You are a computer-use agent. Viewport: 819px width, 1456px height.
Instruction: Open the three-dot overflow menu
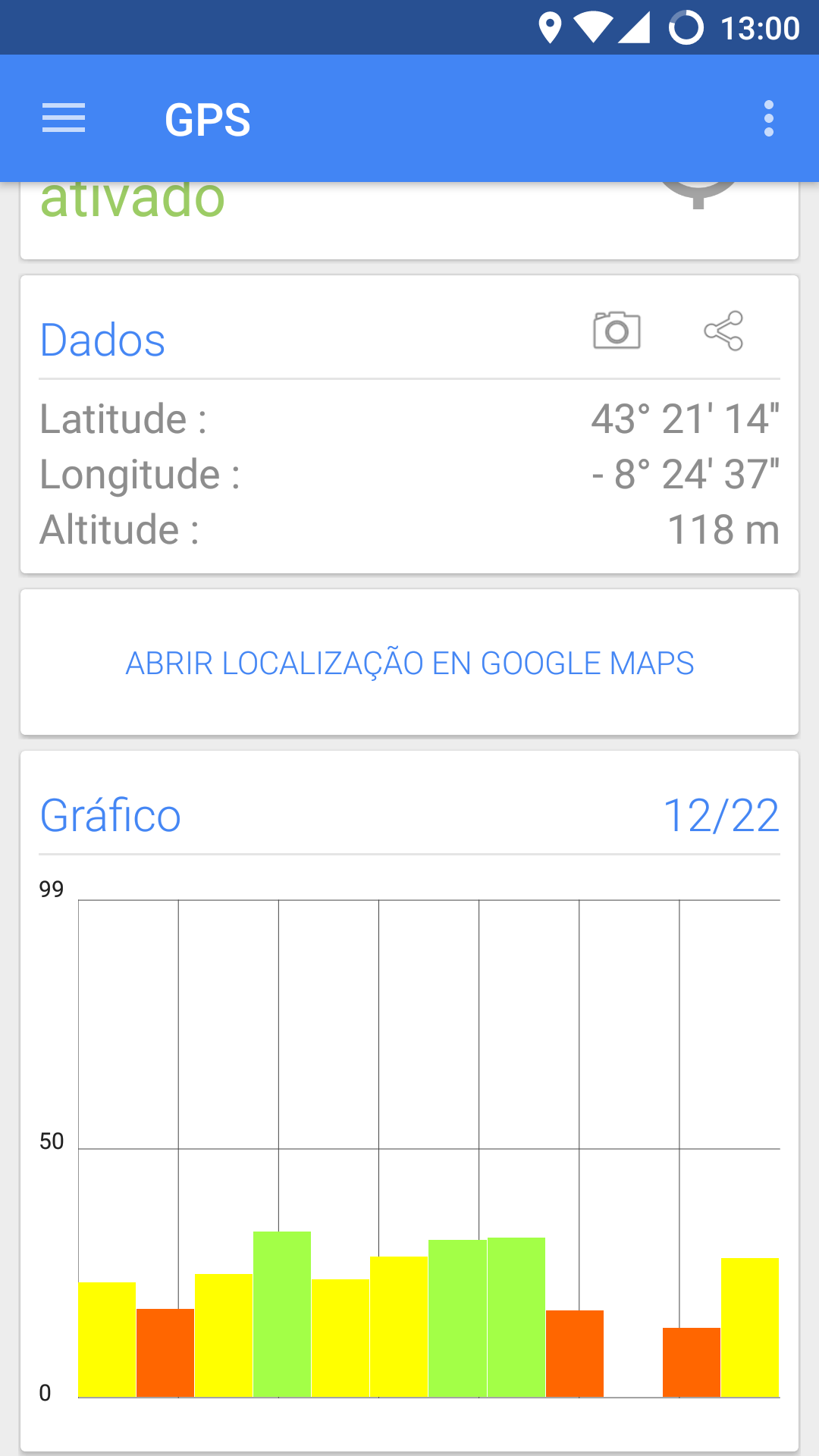pos(769,118)
